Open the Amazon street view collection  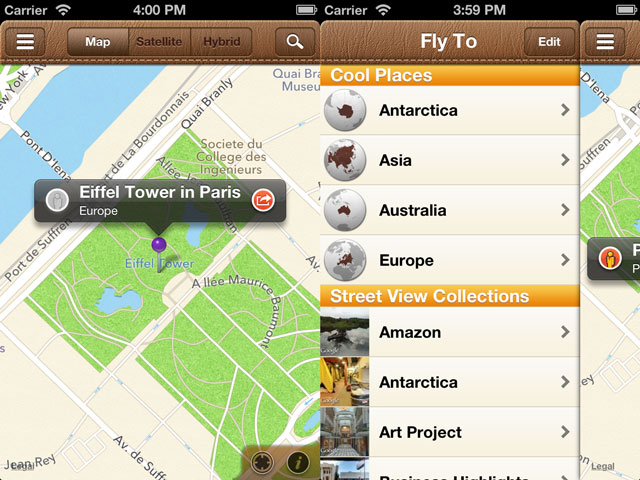click(x=450, y=332)
